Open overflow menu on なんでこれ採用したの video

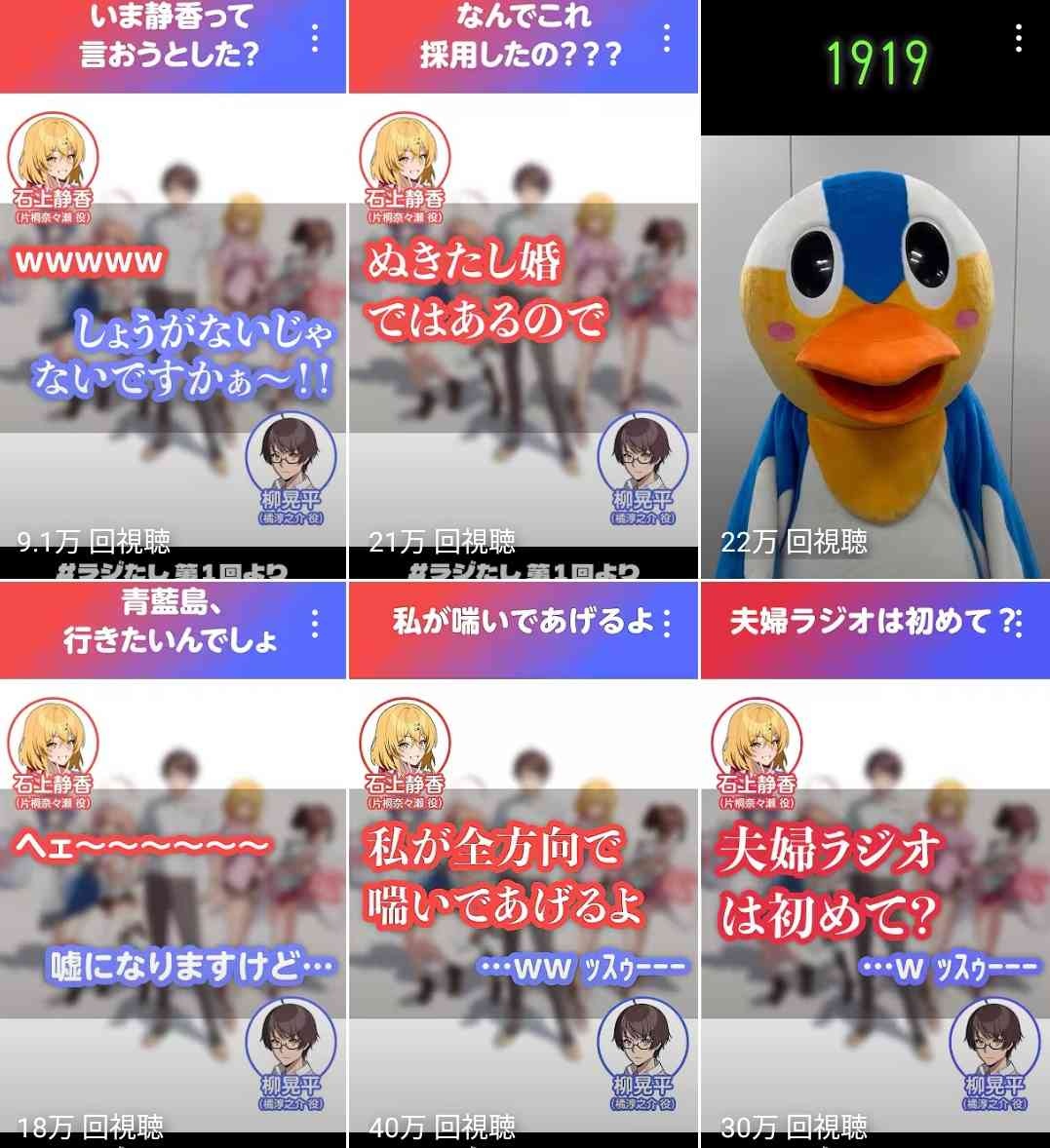tap(667, 39)
